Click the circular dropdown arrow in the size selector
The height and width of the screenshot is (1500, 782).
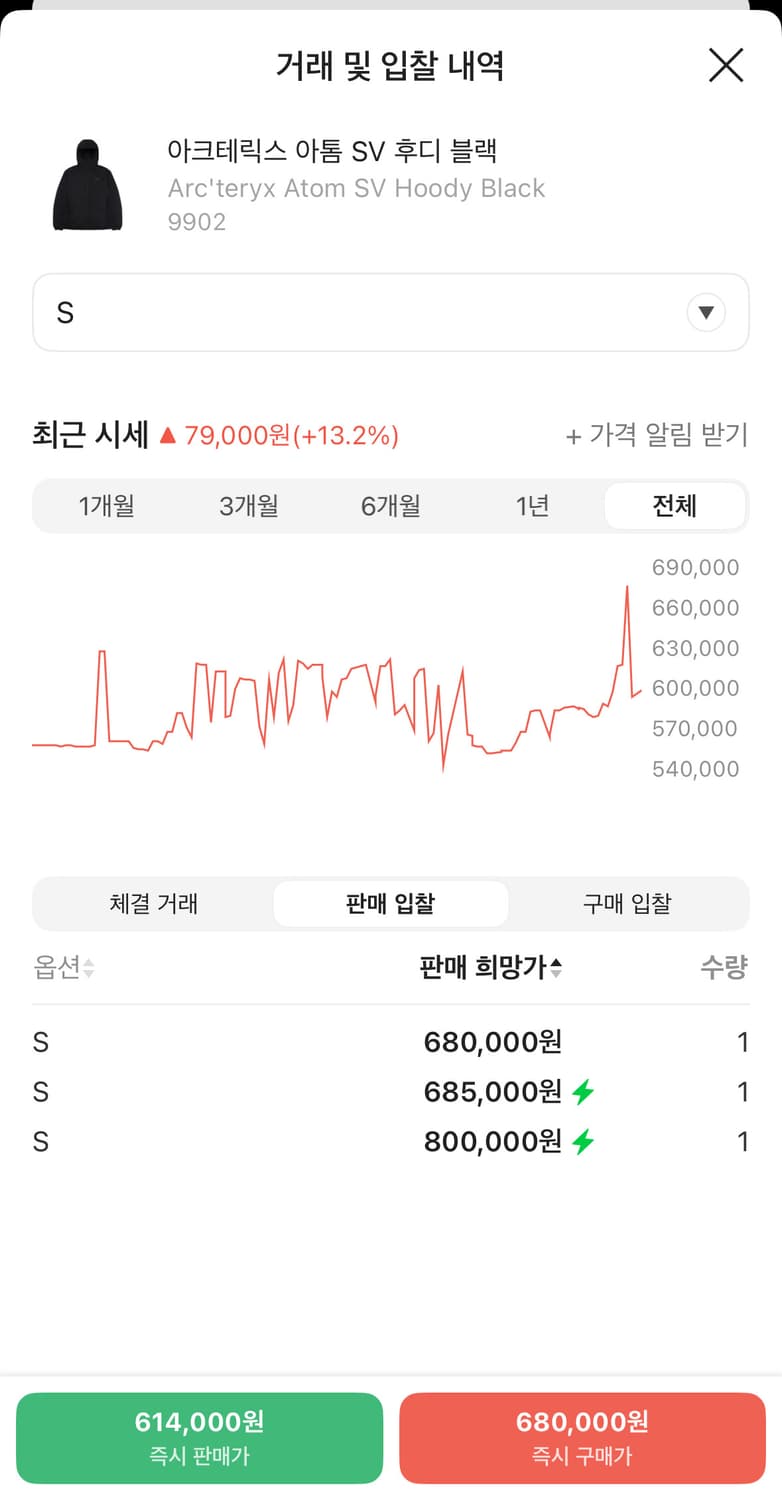706,312
